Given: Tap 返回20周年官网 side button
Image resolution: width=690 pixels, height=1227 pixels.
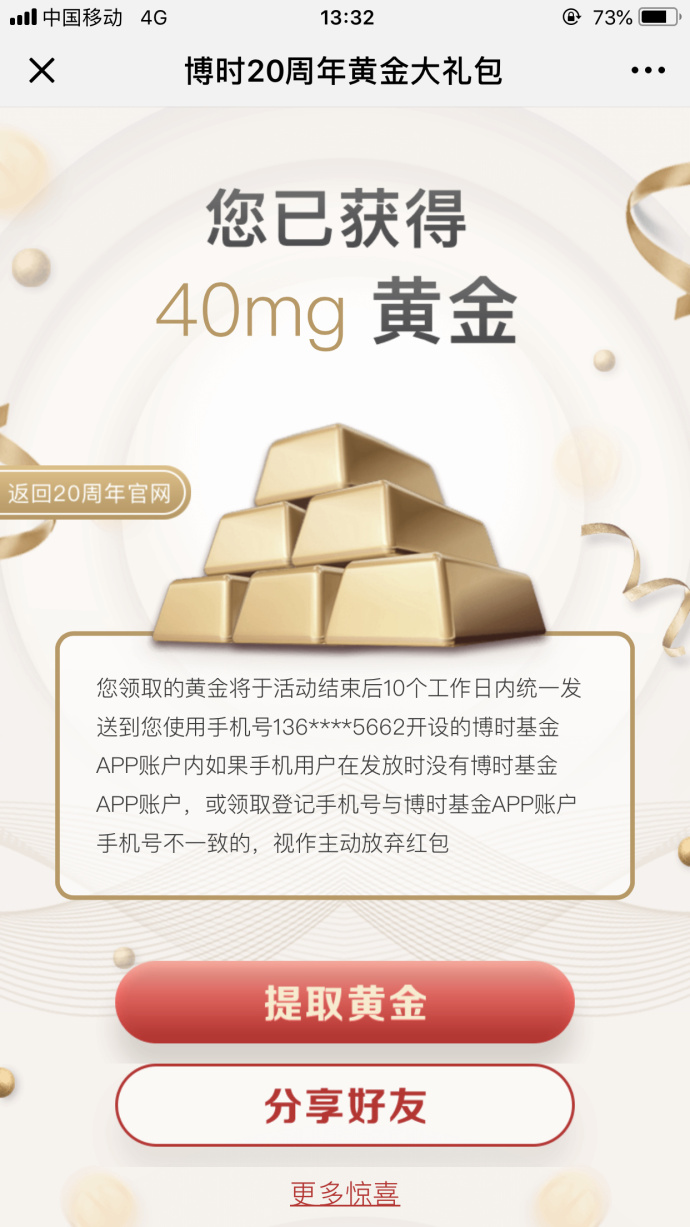Looking at the screenshot, I should point(90,493).
